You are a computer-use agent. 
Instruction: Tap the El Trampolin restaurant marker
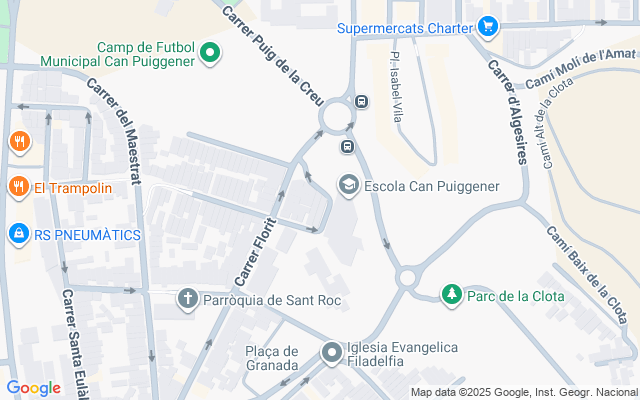click(19, 187)
